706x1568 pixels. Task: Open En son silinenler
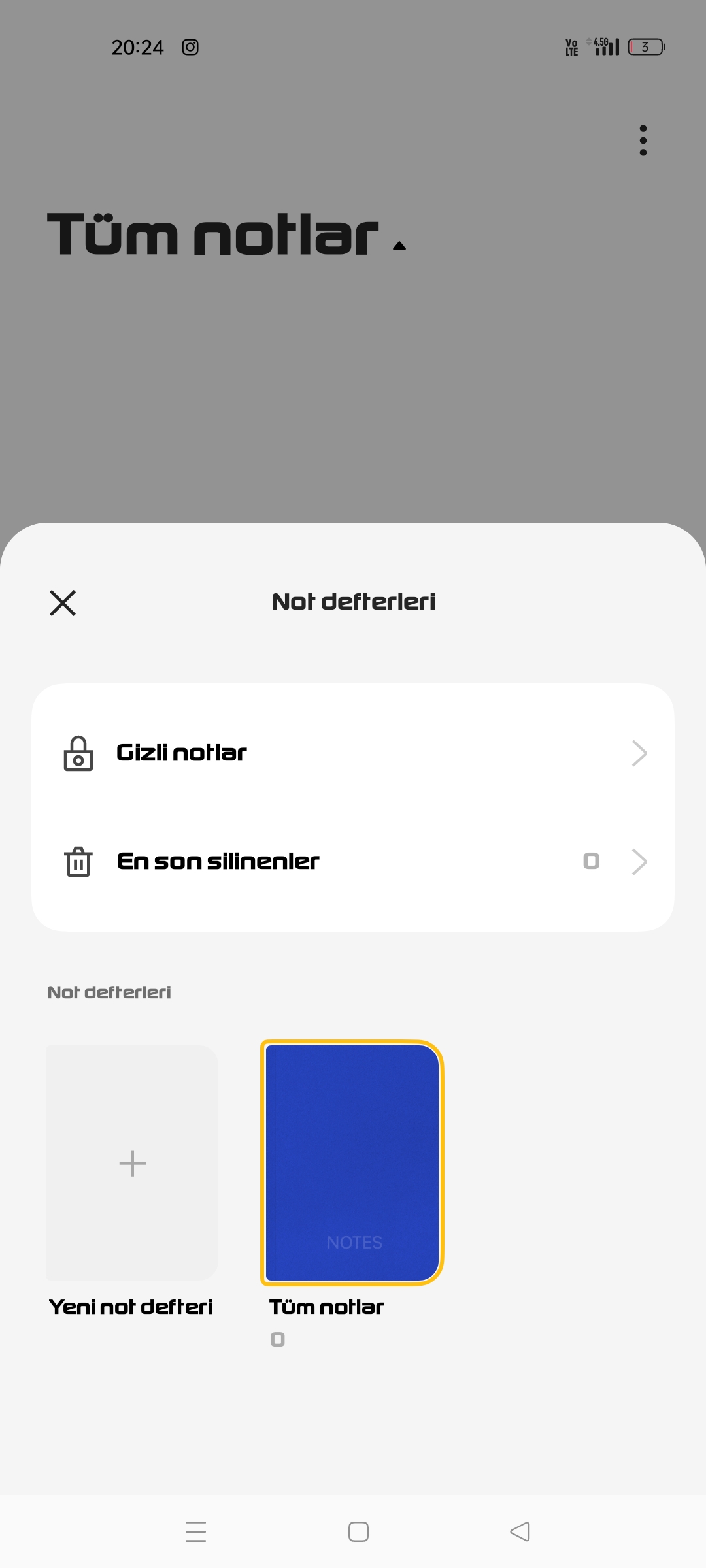[x=353, y=861]
